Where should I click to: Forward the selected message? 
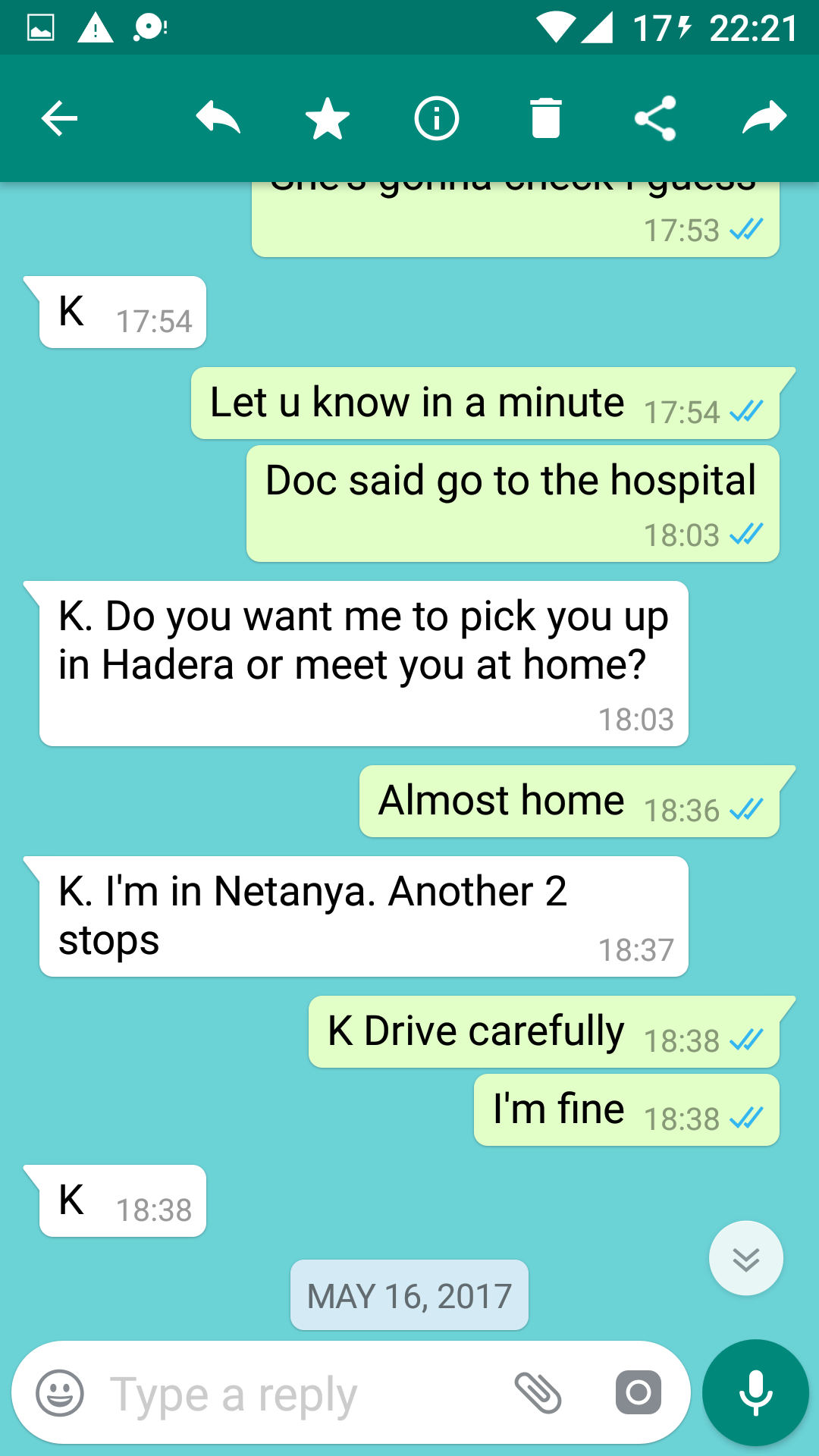tap(764, 119)
